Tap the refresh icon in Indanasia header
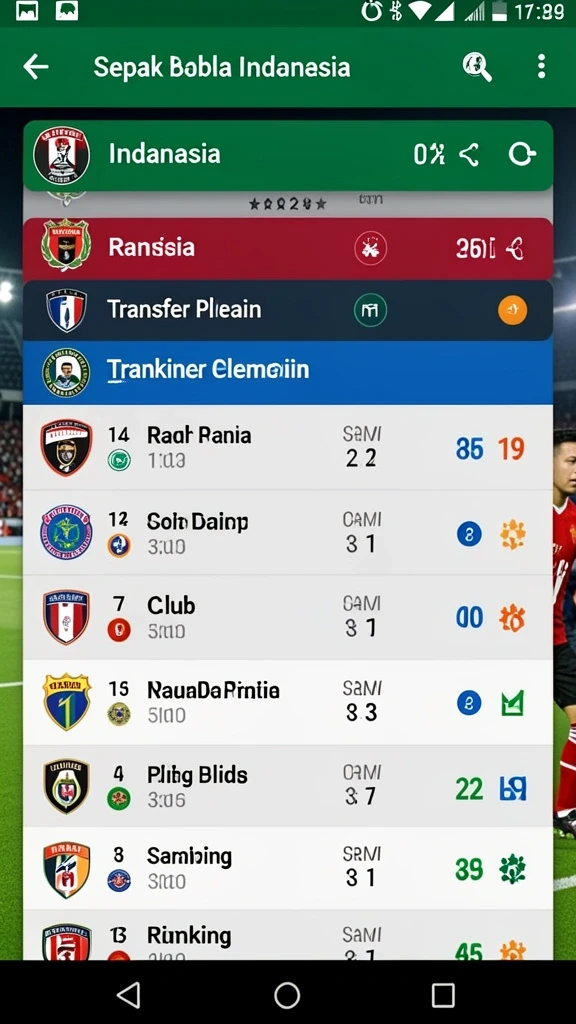The image size is (576, 1024). point(522,155)
